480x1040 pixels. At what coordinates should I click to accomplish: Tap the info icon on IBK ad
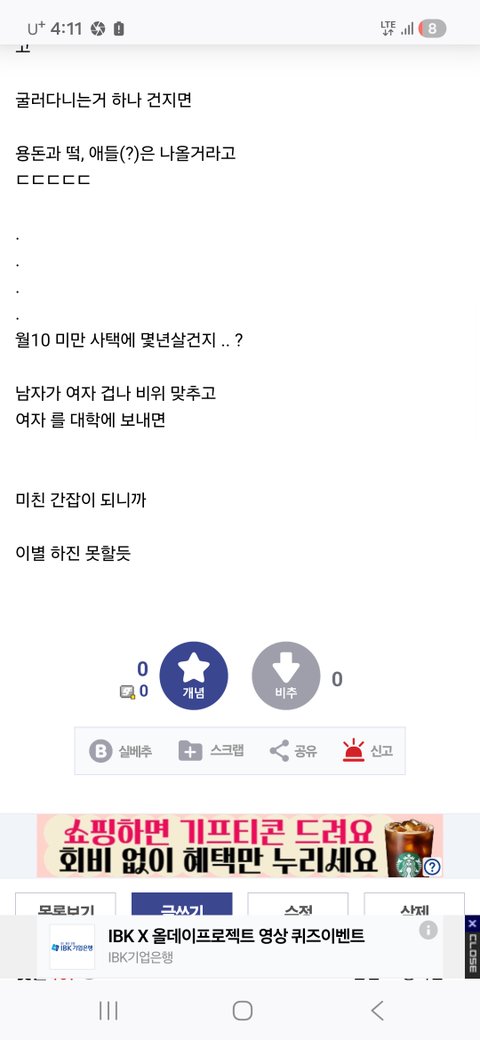428,930
